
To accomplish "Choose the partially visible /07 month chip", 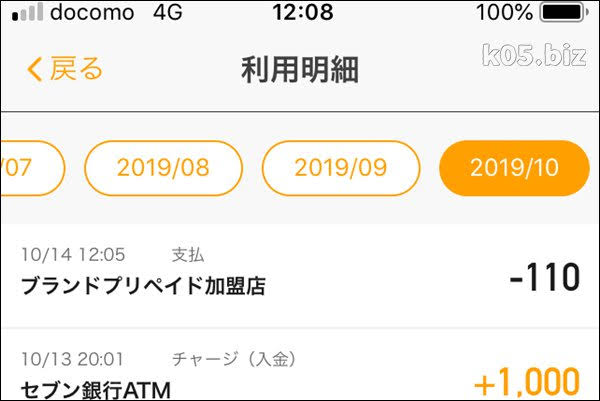I will coord(28,167).
